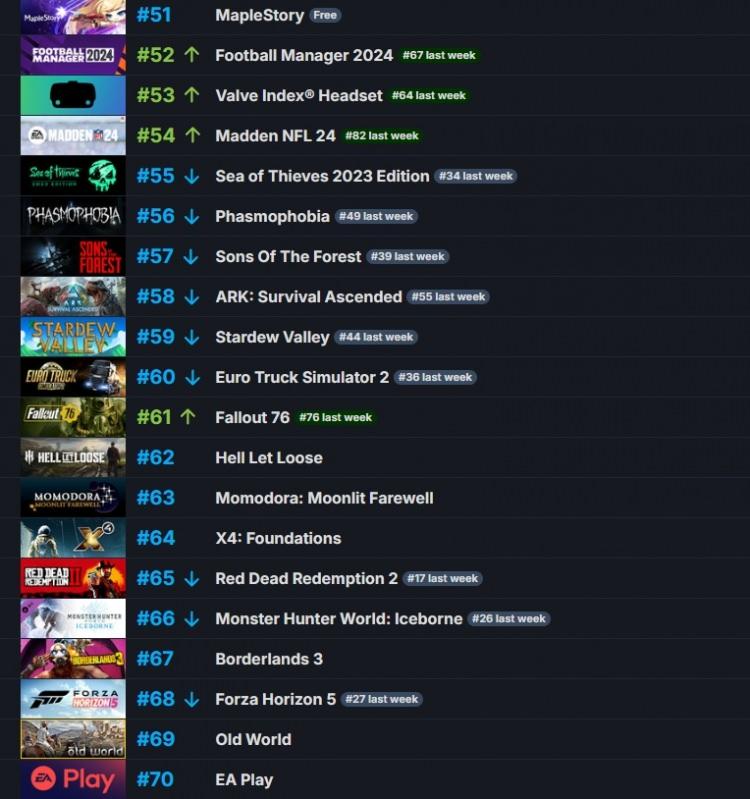Open the EA Play listing
This screenshot has width=750, height=799.
244,780
